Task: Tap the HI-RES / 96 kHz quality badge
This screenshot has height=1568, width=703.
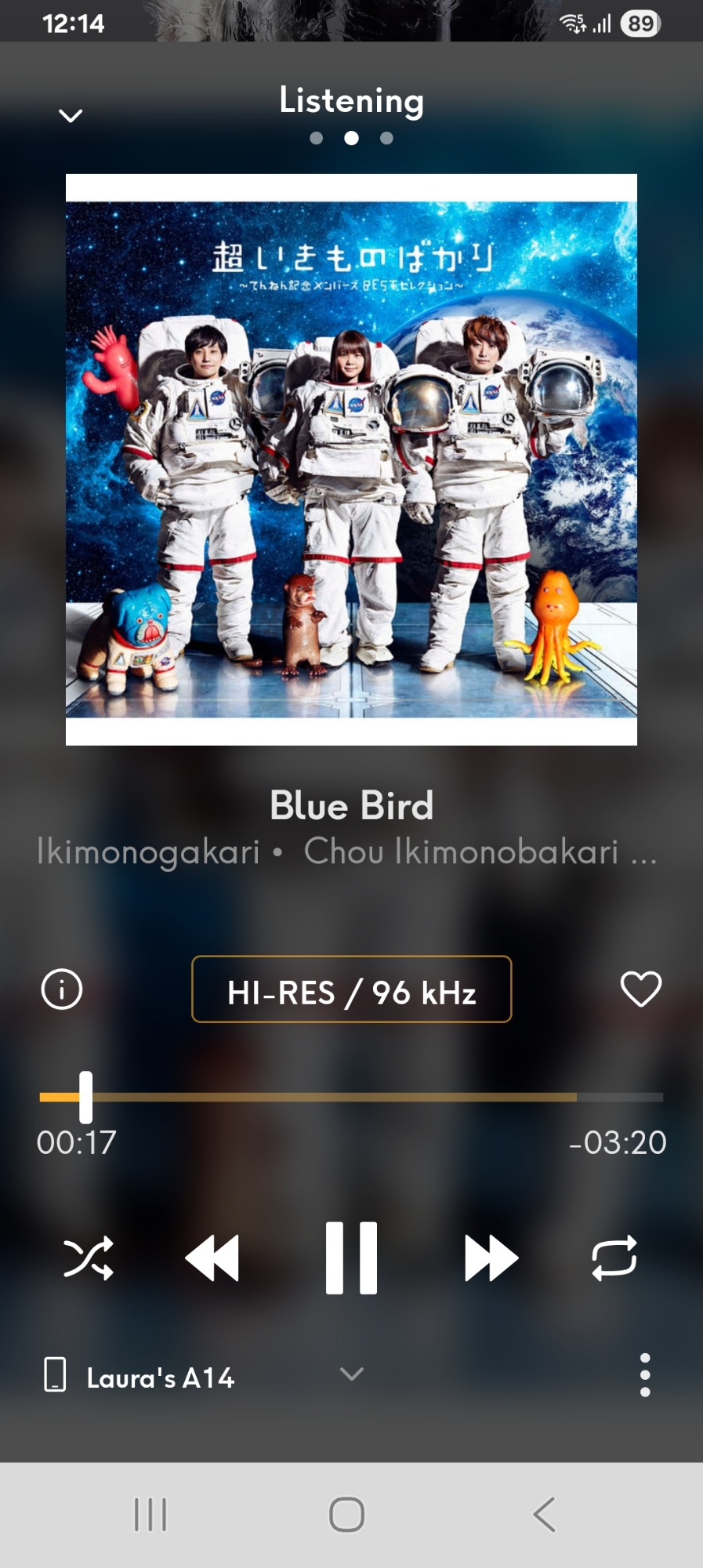Action: tap(351, 989)
